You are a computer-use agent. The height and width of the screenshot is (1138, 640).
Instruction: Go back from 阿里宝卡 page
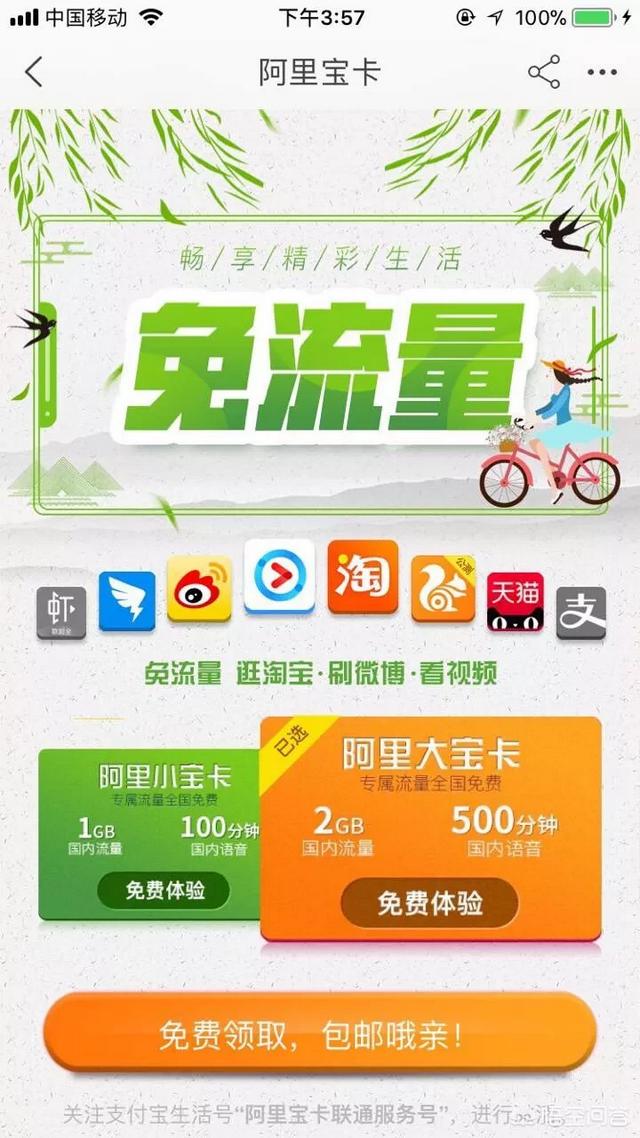tap(34, 72)
